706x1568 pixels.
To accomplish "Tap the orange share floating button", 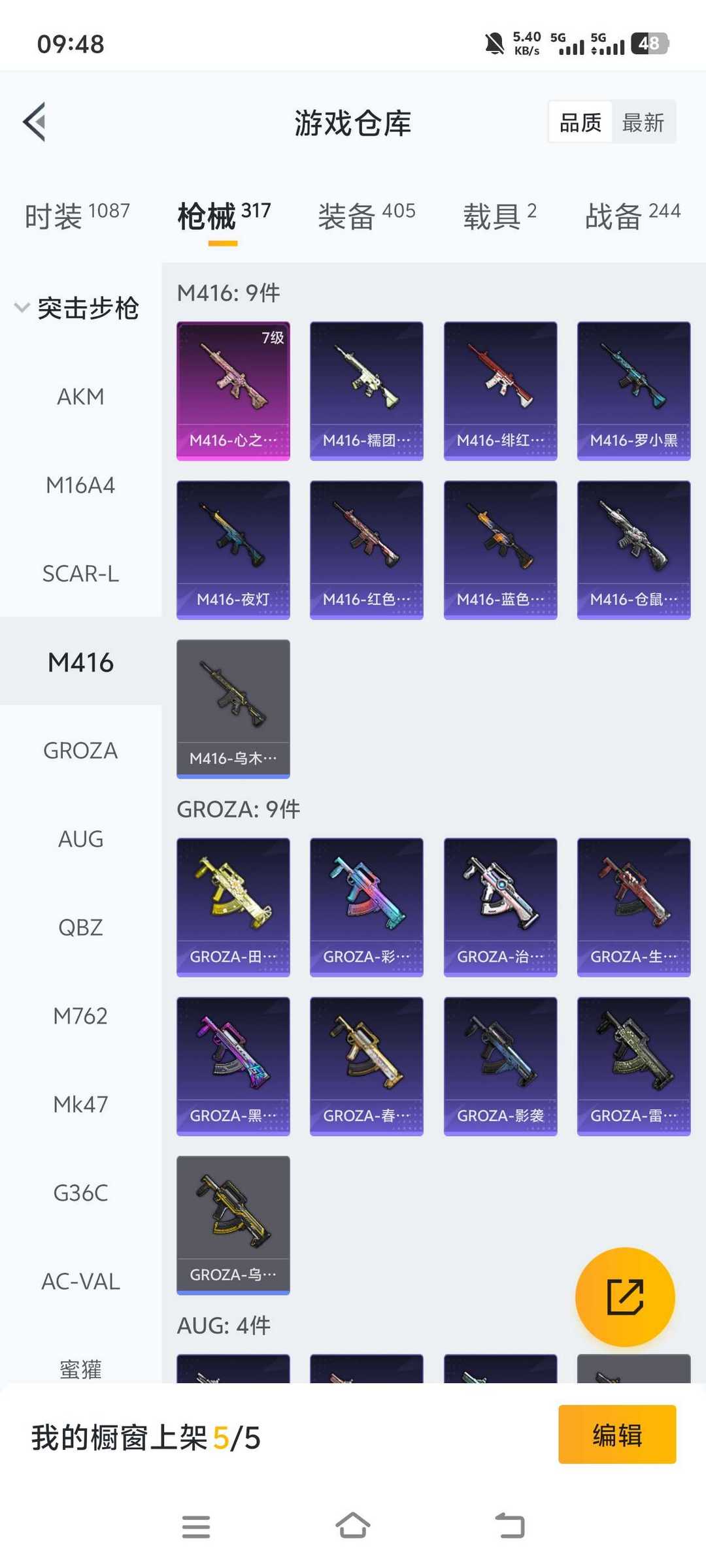I will coord(625,1297).
